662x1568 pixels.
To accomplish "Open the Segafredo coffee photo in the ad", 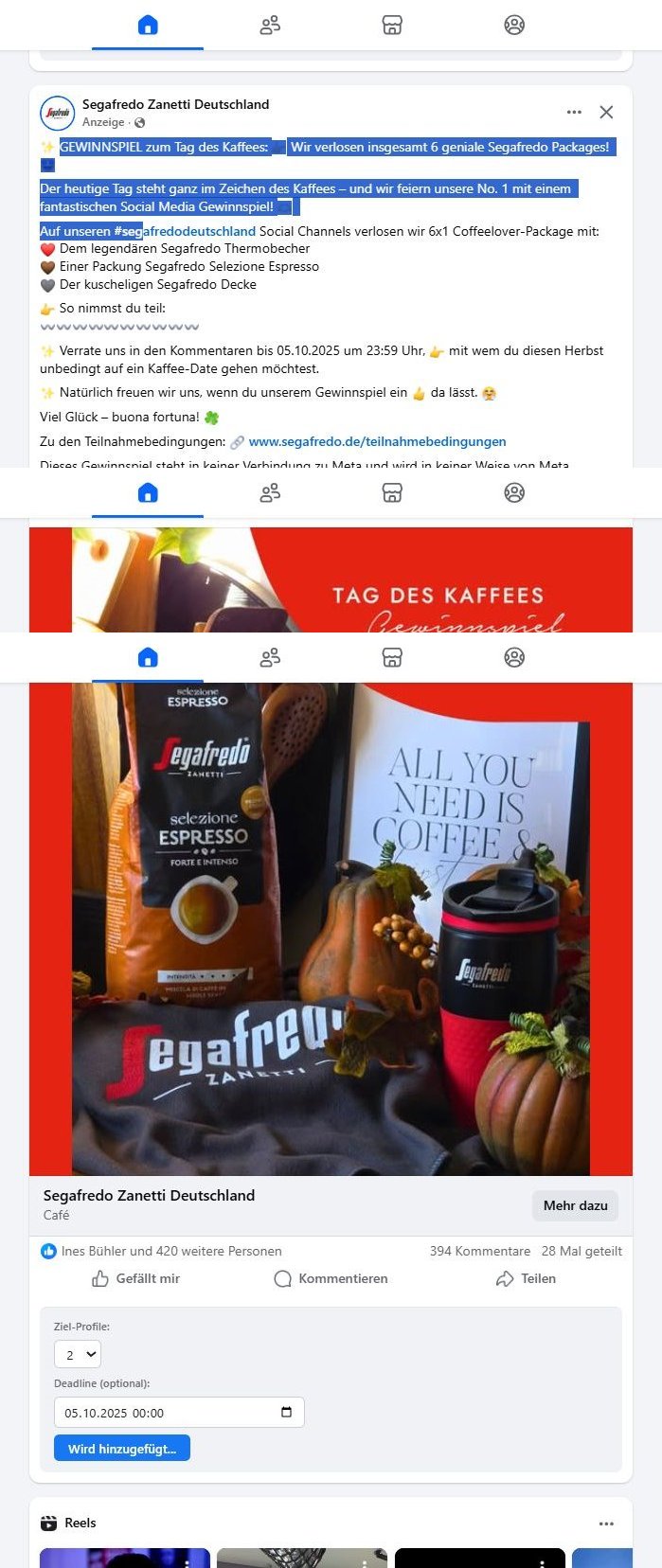I will click(x=331, y=928).
